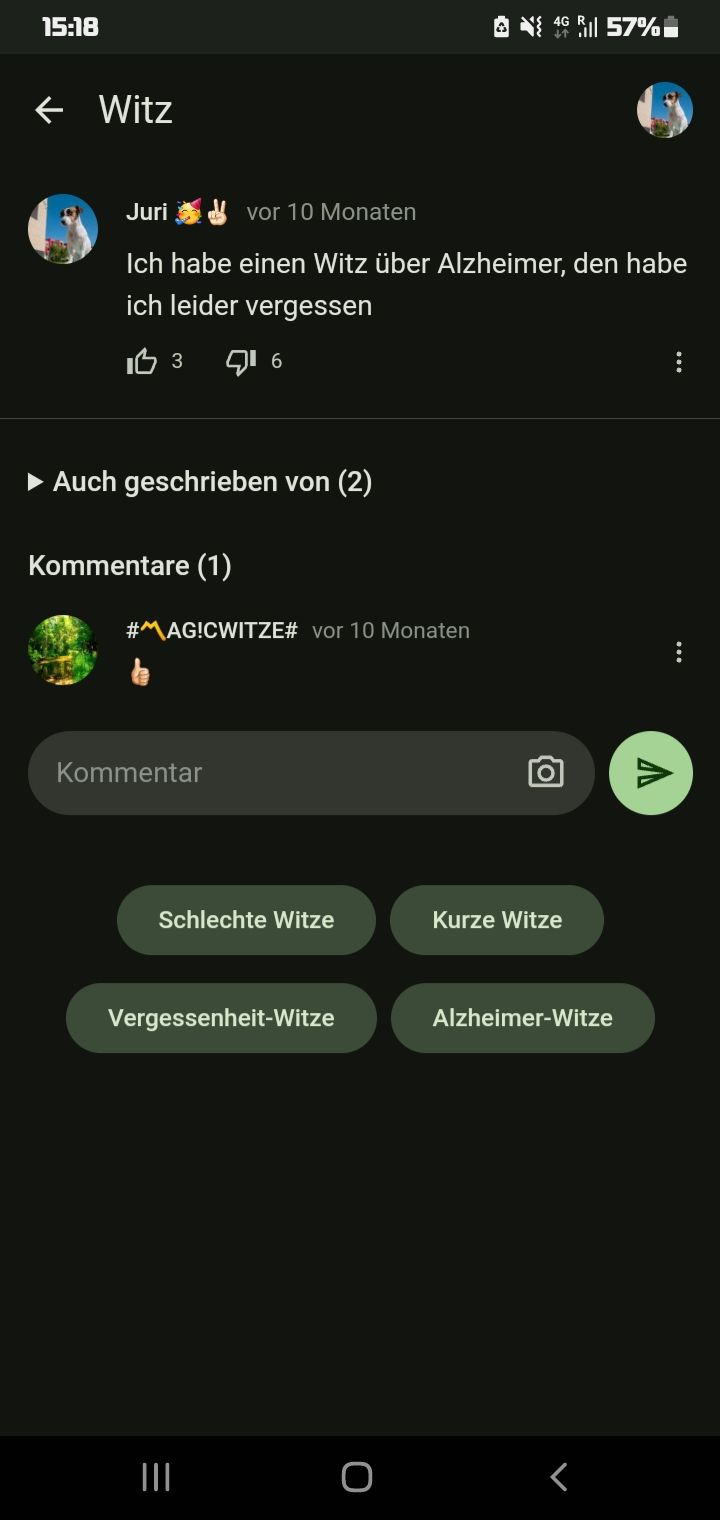Attach a photo via camera icon
The height and width of the screenshot is (1520, 720).
[x=546, y=773]
